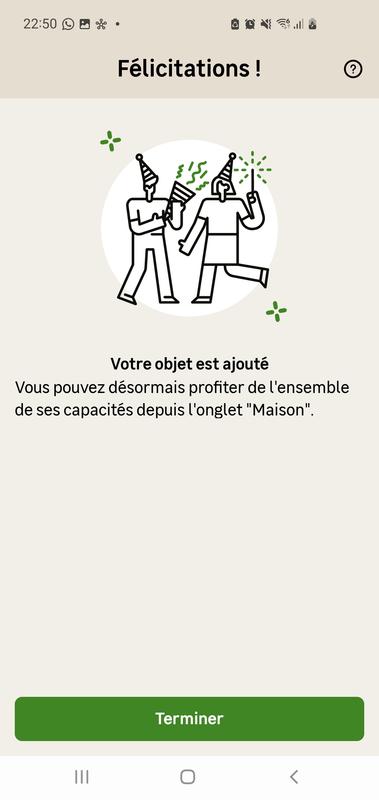Image resolution: width=379 pixels, height=800 pixels.
Task: Go back with the system back button
Action: [x=294, y=777]
